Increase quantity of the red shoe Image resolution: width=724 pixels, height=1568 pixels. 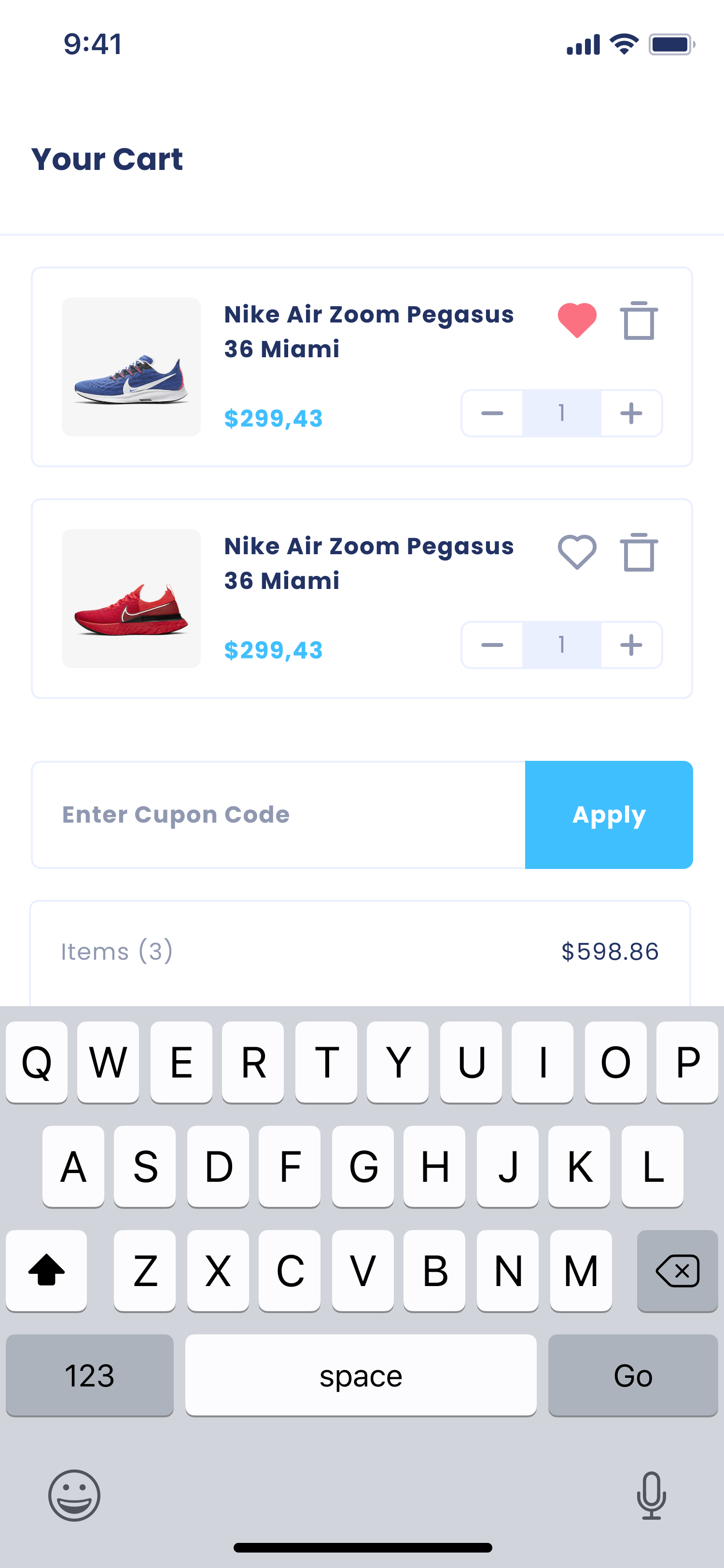(x=631, y=645)
